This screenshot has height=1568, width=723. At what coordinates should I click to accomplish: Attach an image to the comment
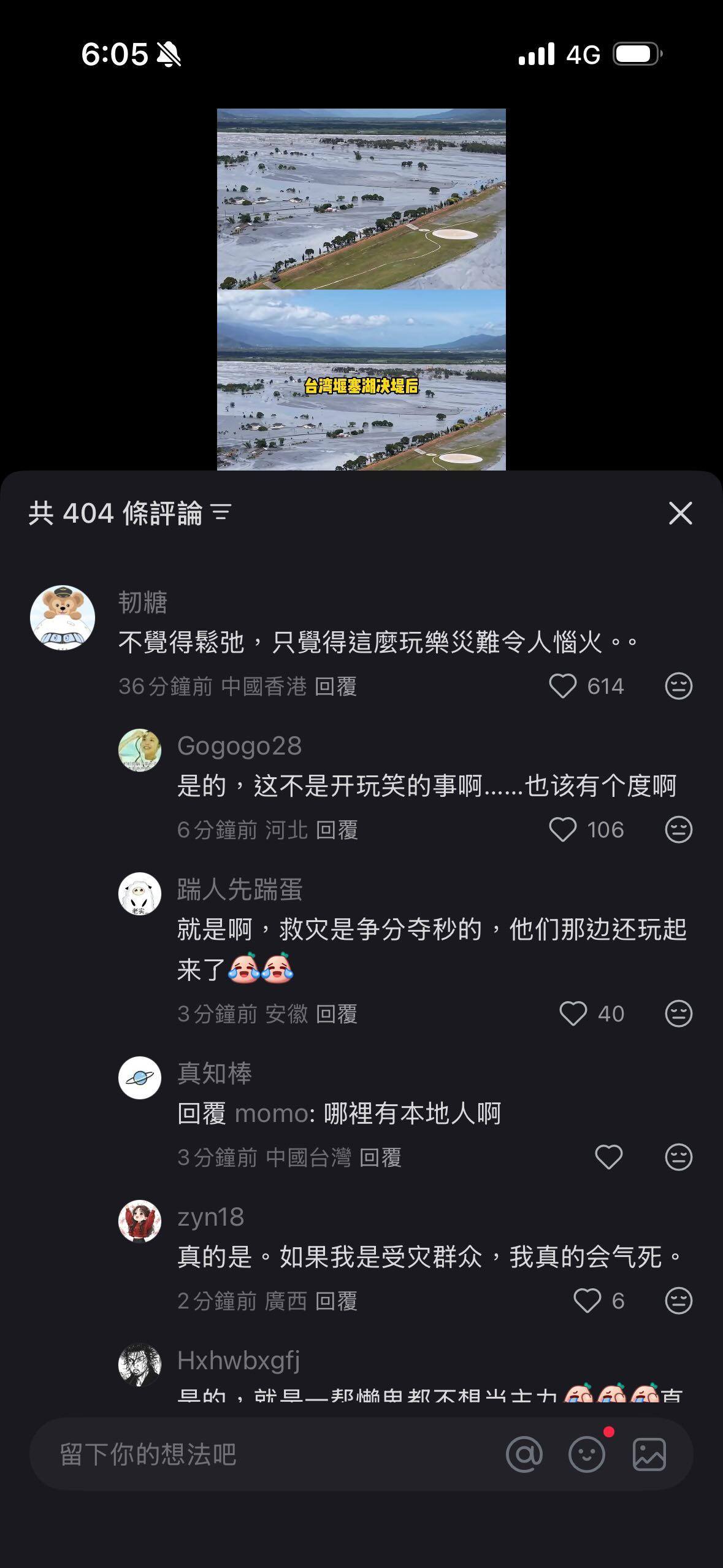[649, 1454]
